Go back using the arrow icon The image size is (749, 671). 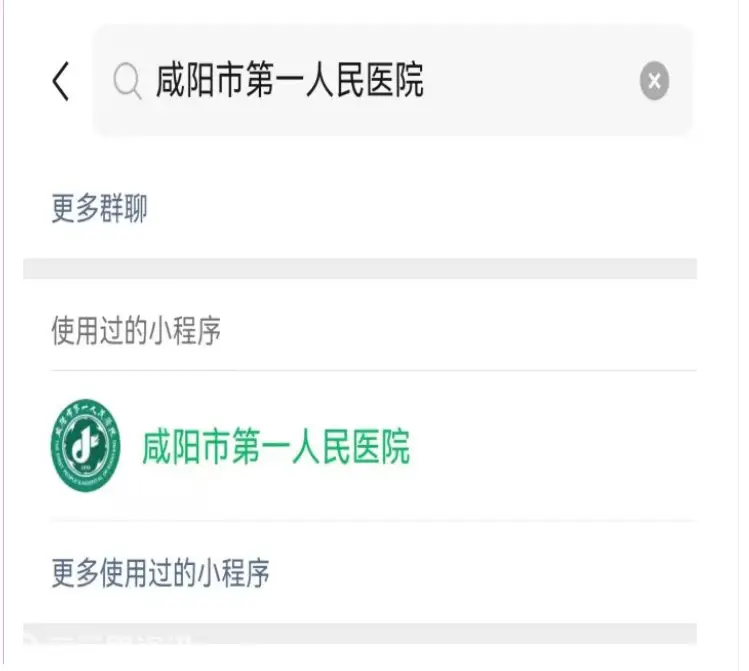click(61, 81)
